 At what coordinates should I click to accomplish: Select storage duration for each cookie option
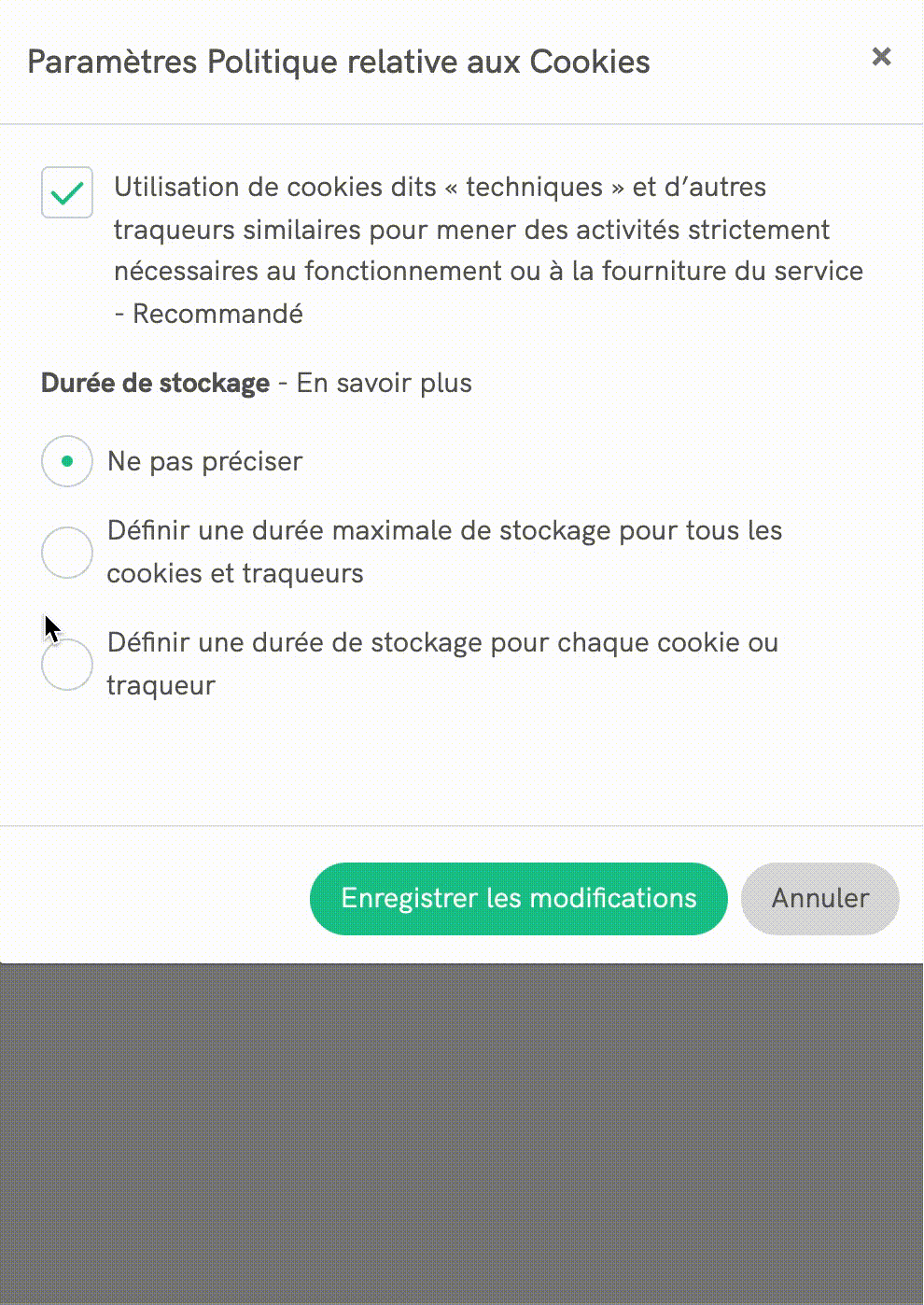(x=67, y=664)
